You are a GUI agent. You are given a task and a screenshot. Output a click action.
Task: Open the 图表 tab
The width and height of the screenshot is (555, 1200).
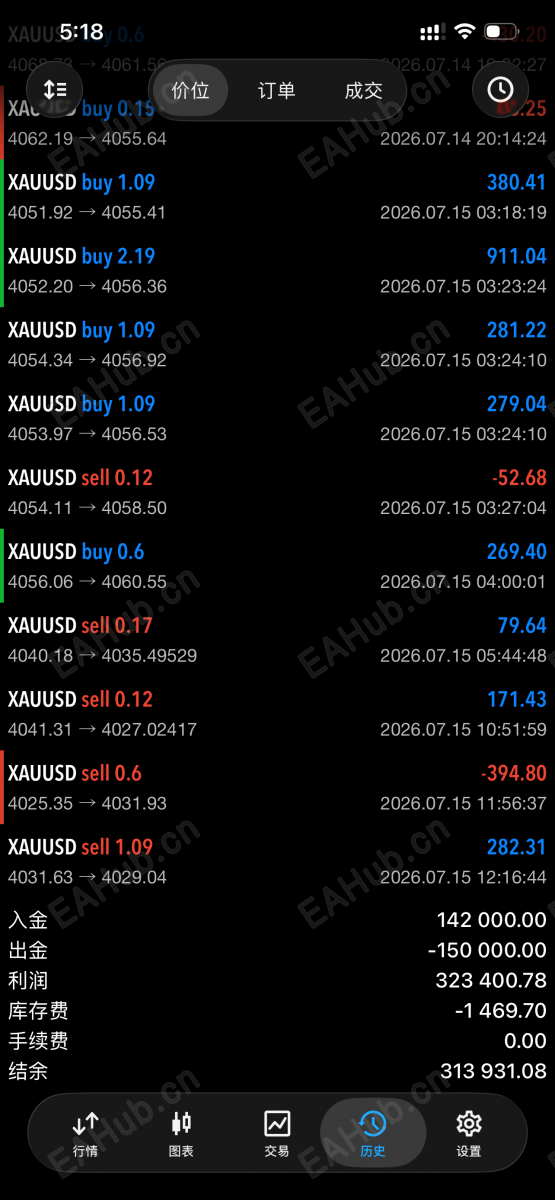pyautogui.click(x=181, y=1134)
